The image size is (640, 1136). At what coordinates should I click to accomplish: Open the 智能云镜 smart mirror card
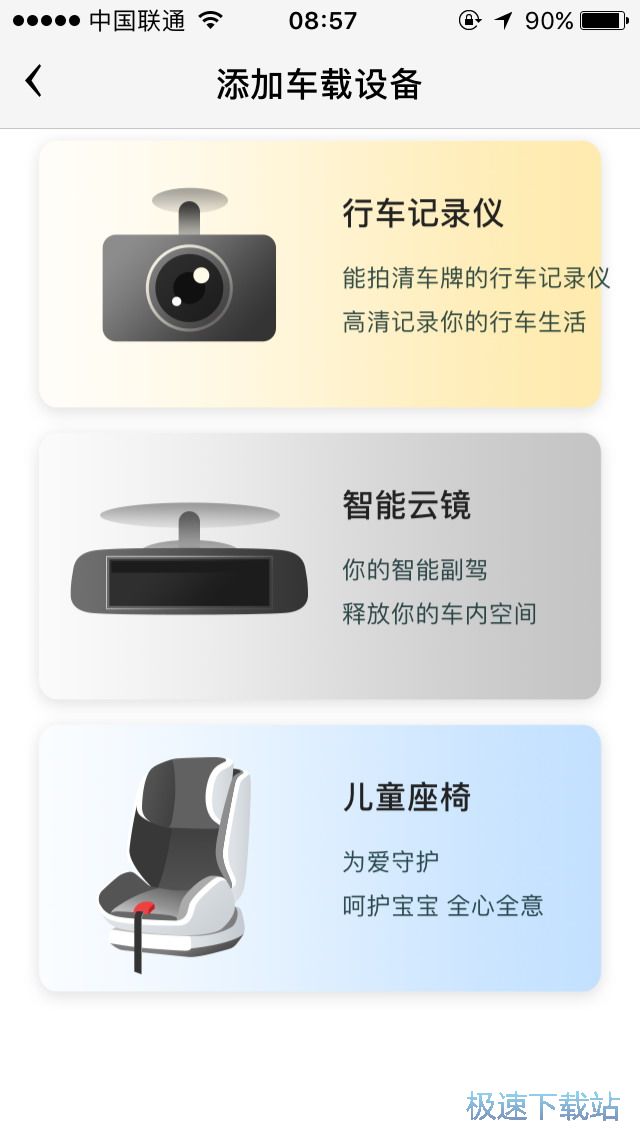click(319, 566)
